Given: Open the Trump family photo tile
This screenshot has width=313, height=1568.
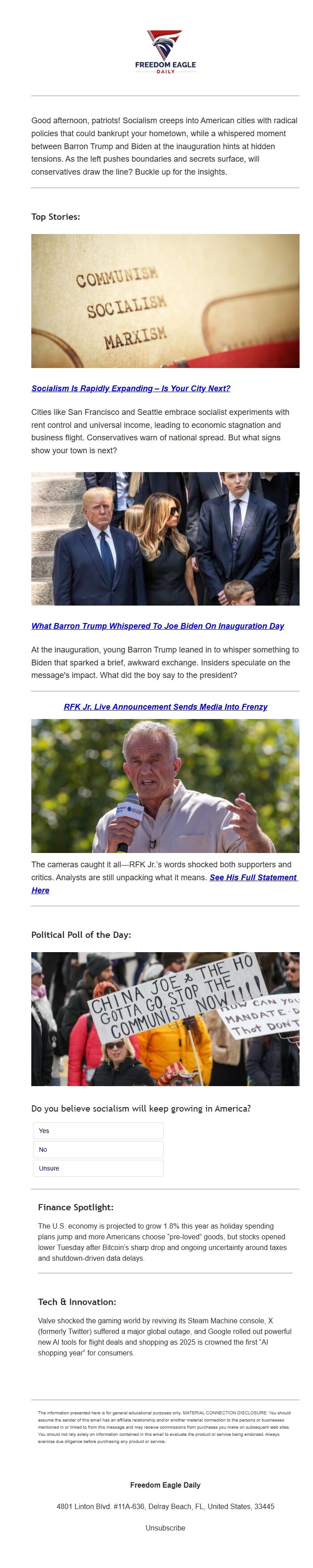Looking at the screenshot, I should (x=165, y=538).
